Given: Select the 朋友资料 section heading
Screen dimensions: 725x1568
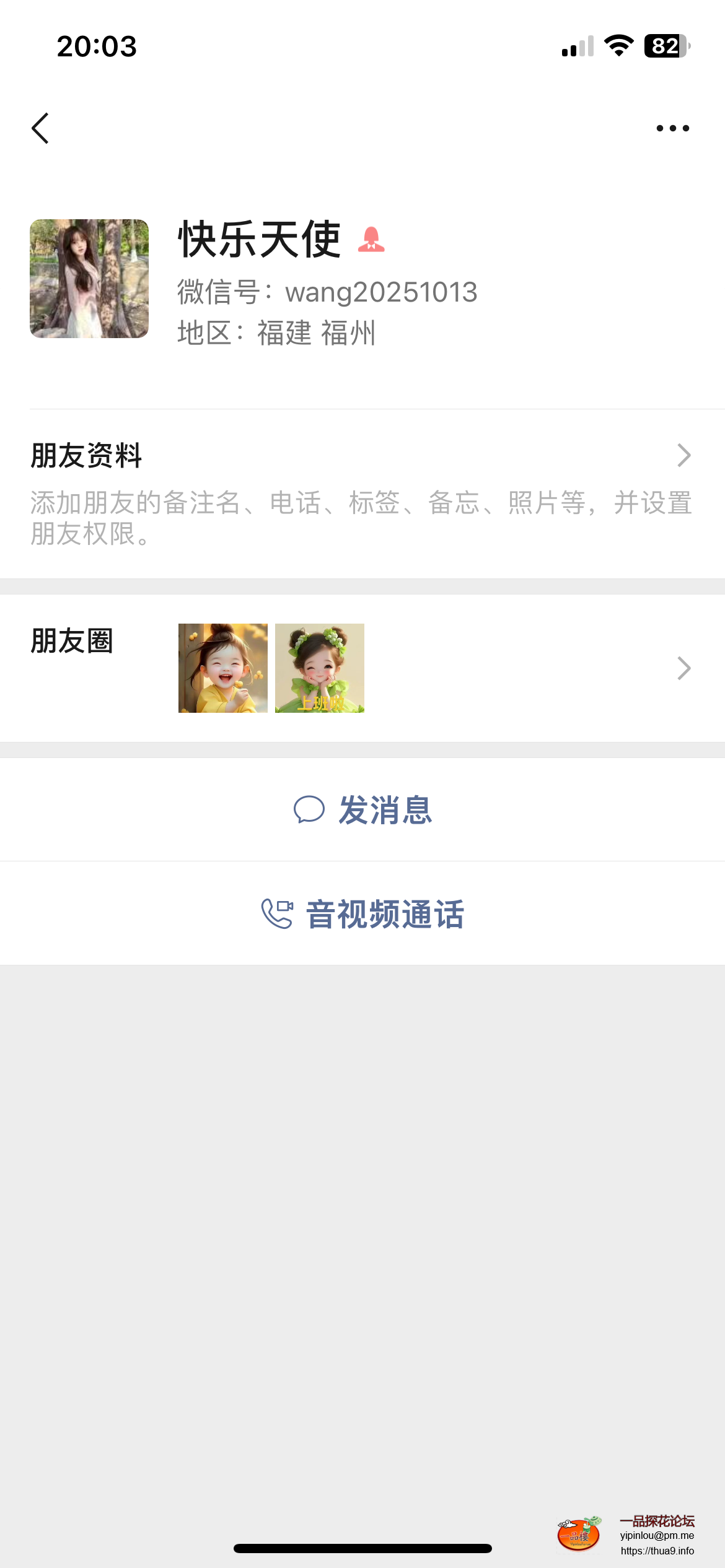Looking at the screenshot, I should pyautogui.click(x=87, y=455).
